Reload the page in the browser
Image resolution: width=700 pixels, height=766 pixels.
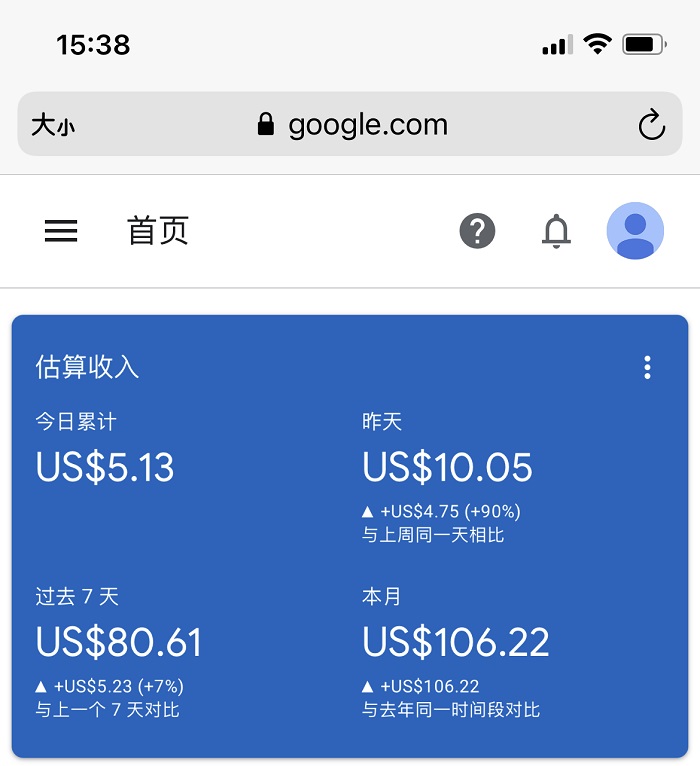pos(651,125)
